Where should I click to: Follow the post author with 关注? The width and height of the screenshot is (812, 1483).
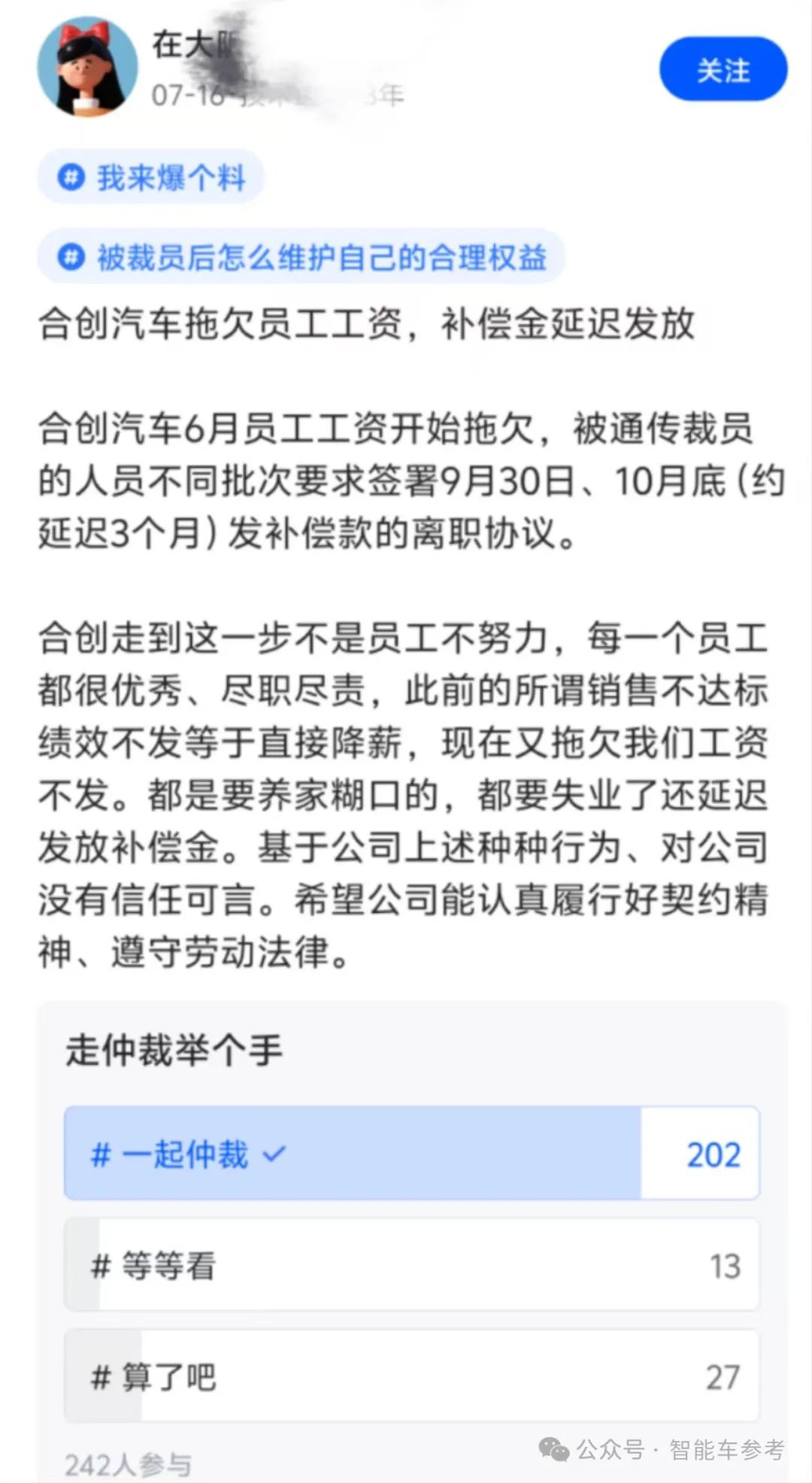[723, 70]
